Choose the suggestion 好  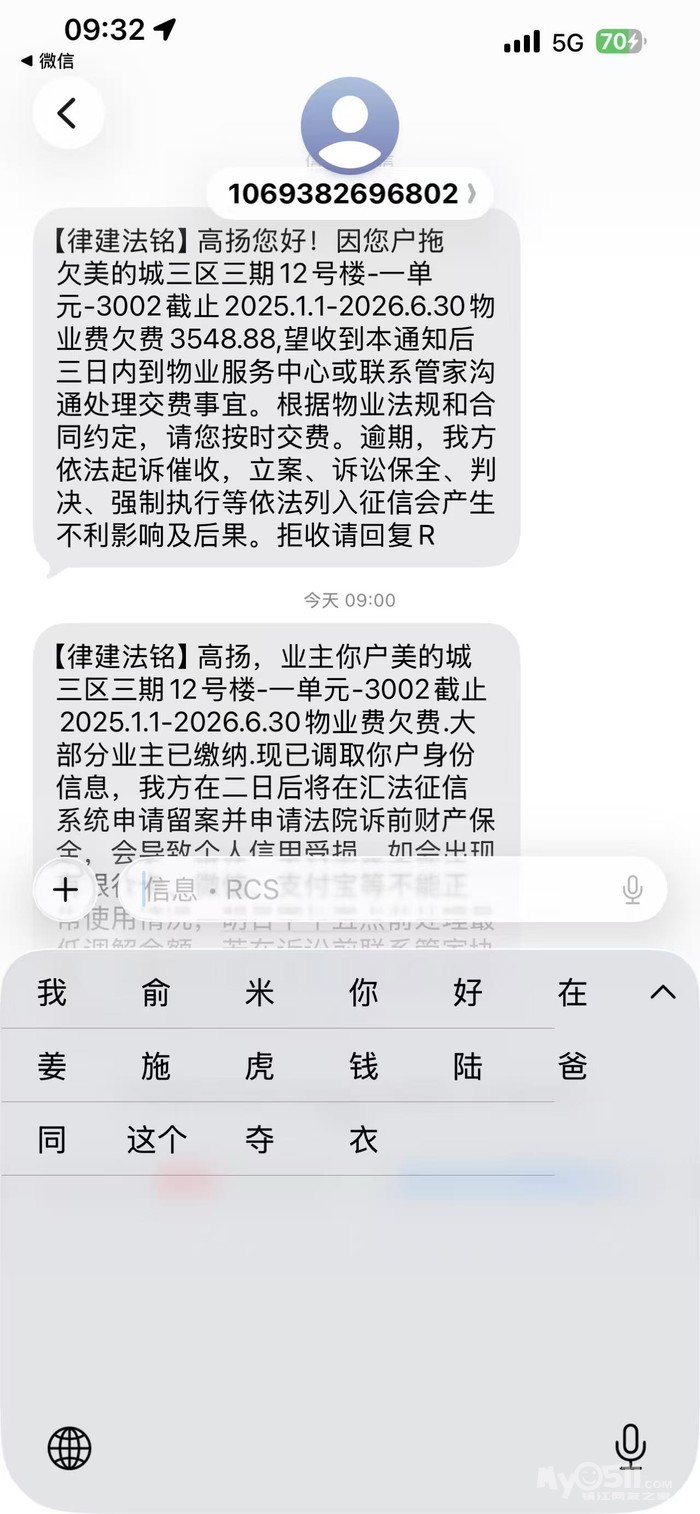(468, 993)
